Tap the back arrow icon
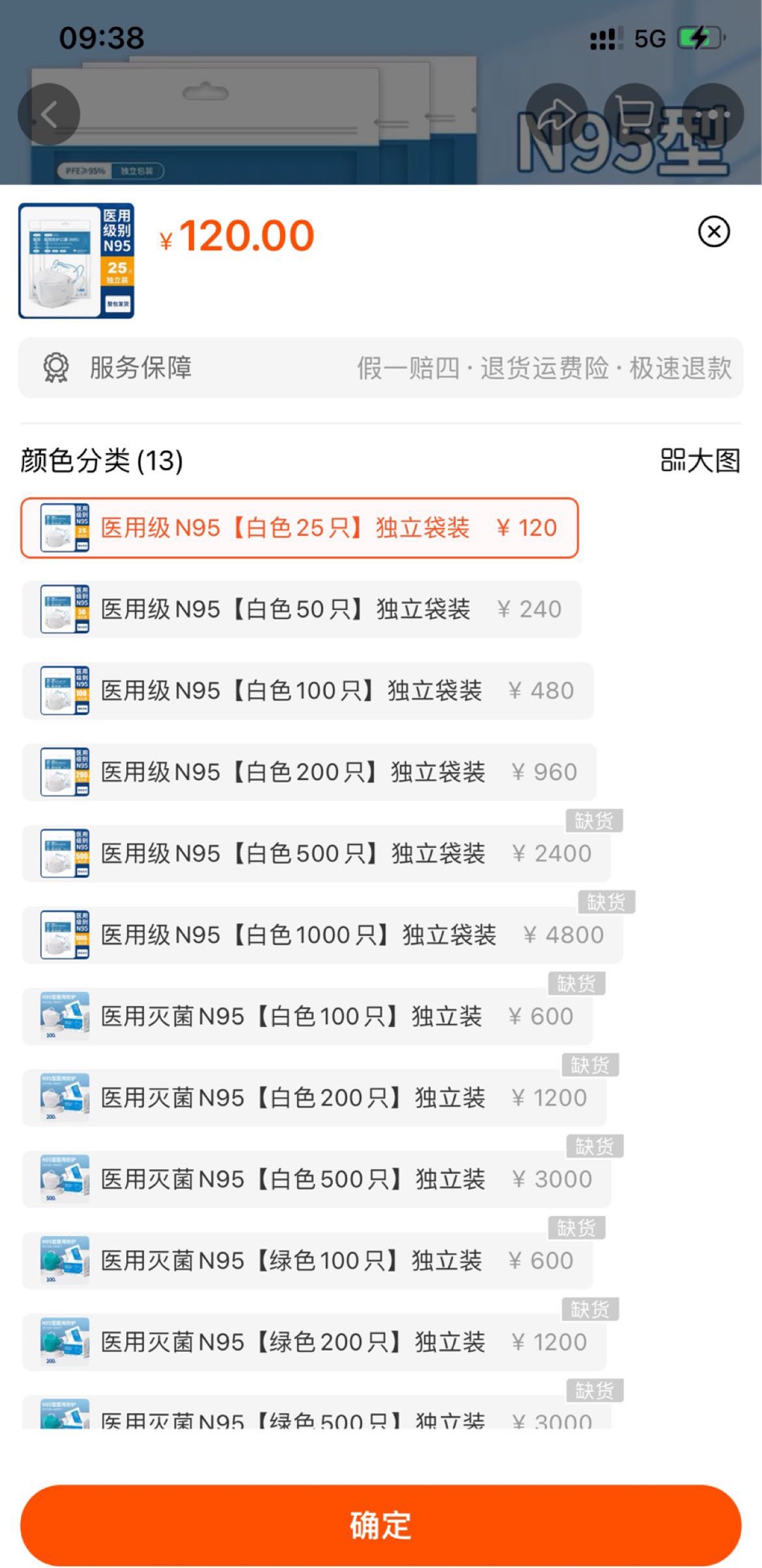The height and width of the screenshot is (1568, 762). tap(49, 114)
